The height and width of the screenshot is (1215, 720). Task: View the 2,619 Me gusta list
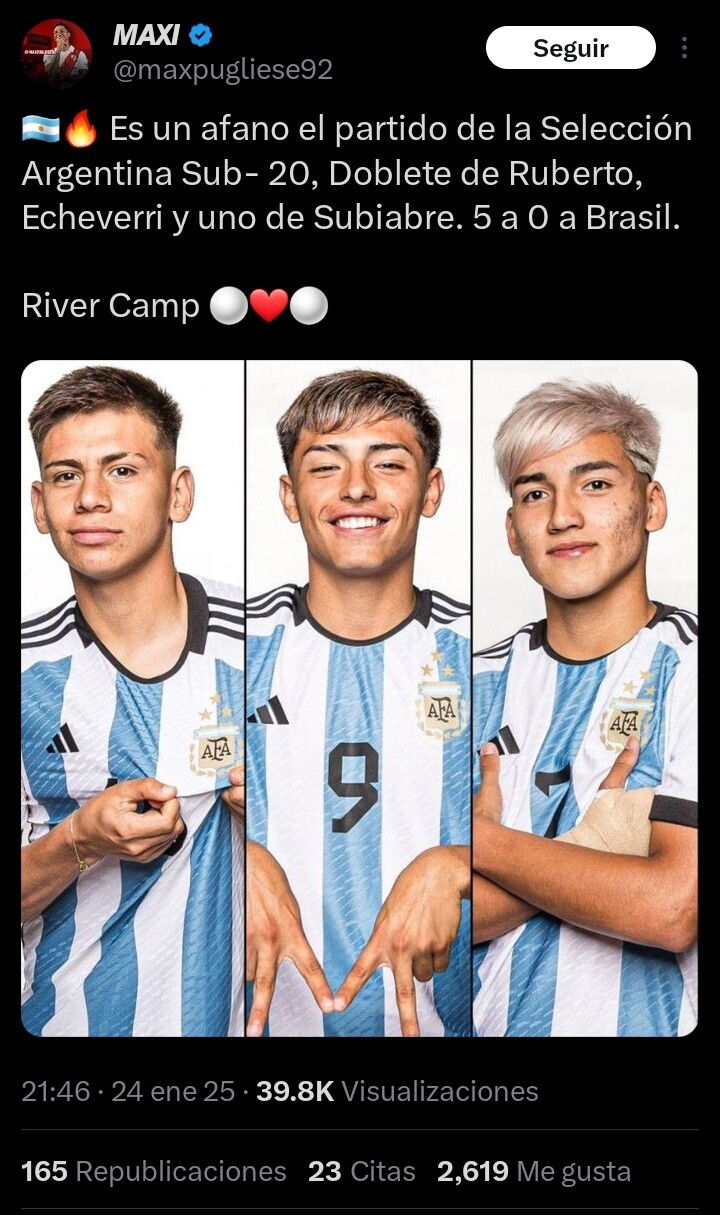pyautogui.click(x=534, y=1171)
